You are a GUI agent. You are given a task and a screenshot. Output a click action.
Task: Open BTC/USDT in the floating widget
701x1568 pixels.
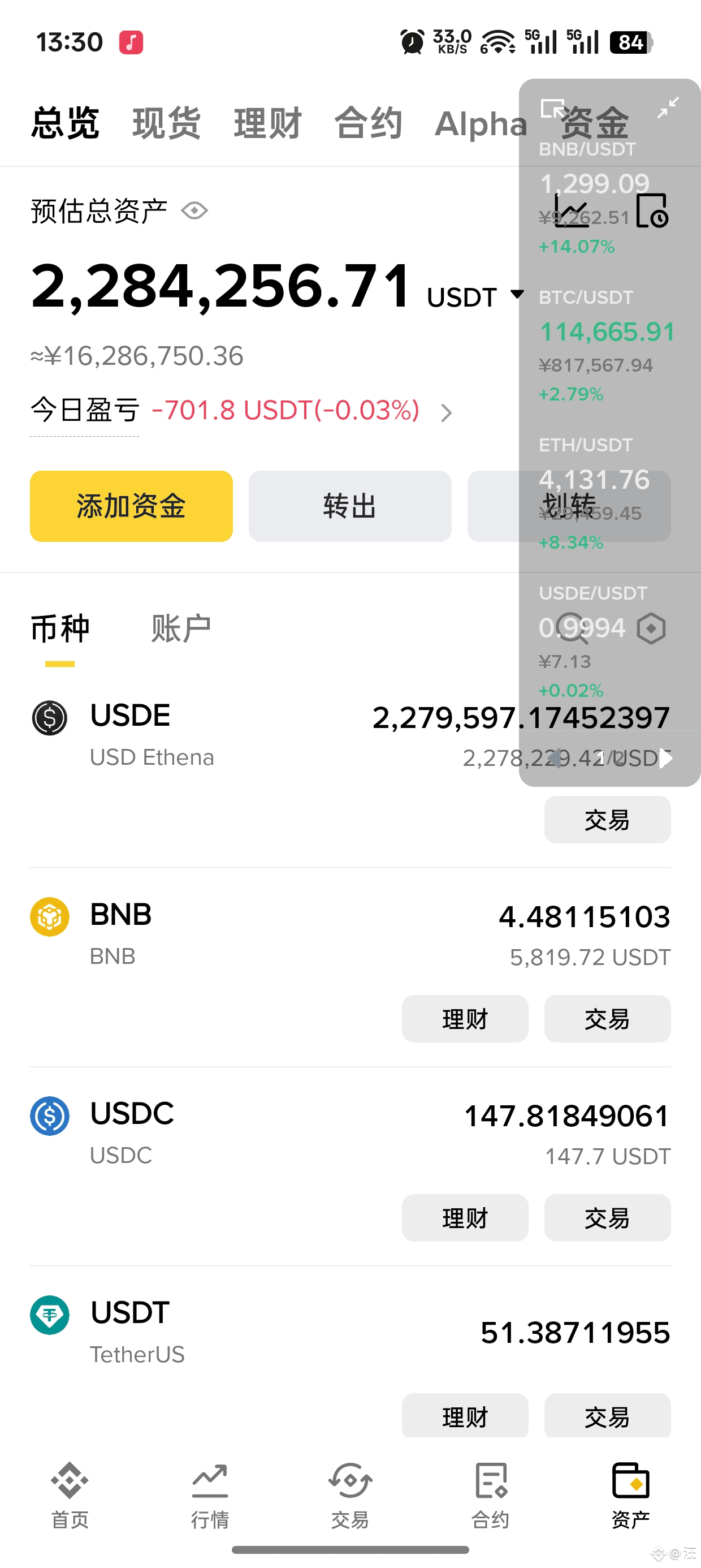pos(606,333)
